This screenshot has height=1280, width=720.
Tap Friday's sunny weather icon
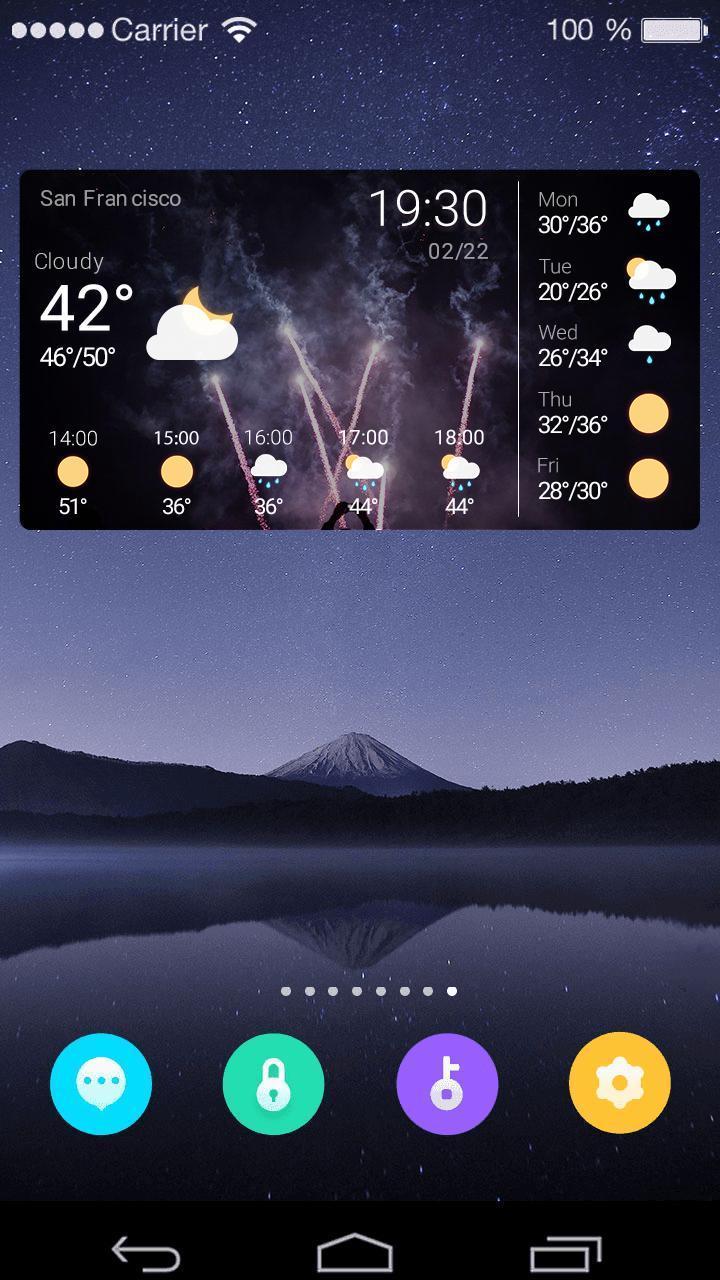pyautogui.click(x=648, y=478)
